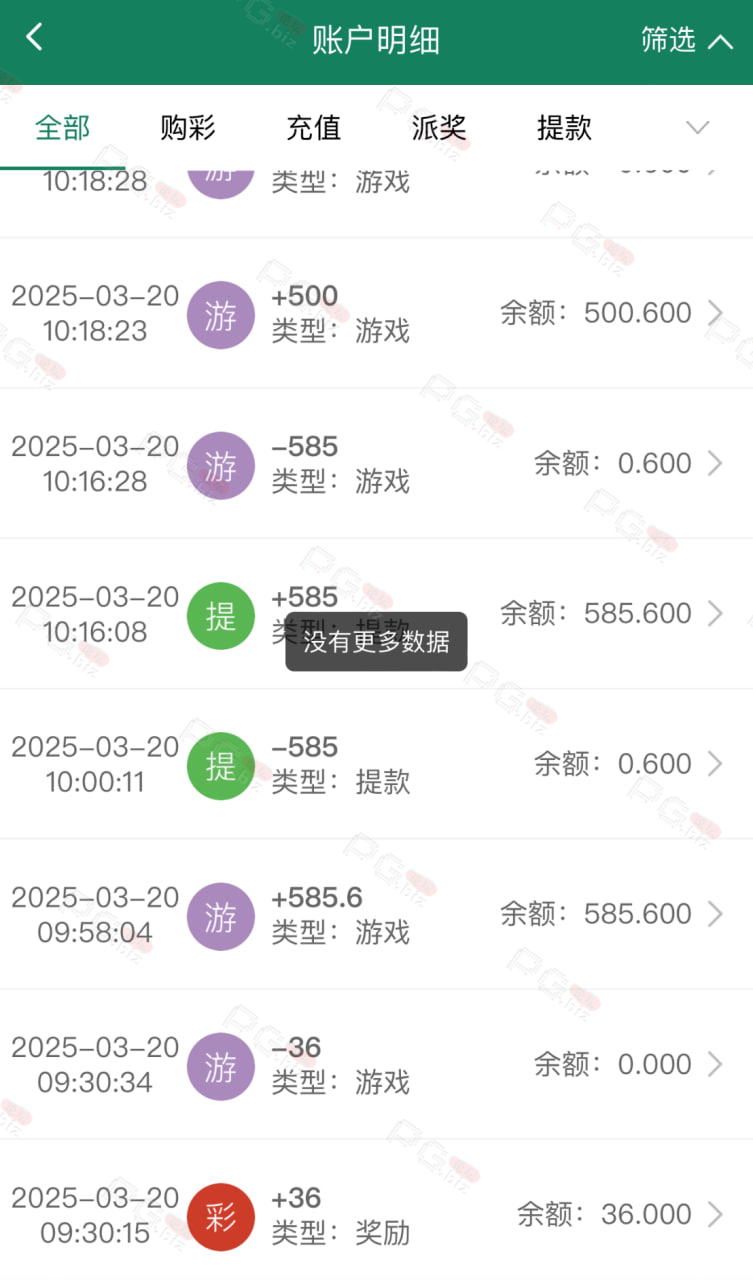This screenshot has height=1280, width=753.
Task: Expand more tabs with the down chevron
Action: pos(697,128)
